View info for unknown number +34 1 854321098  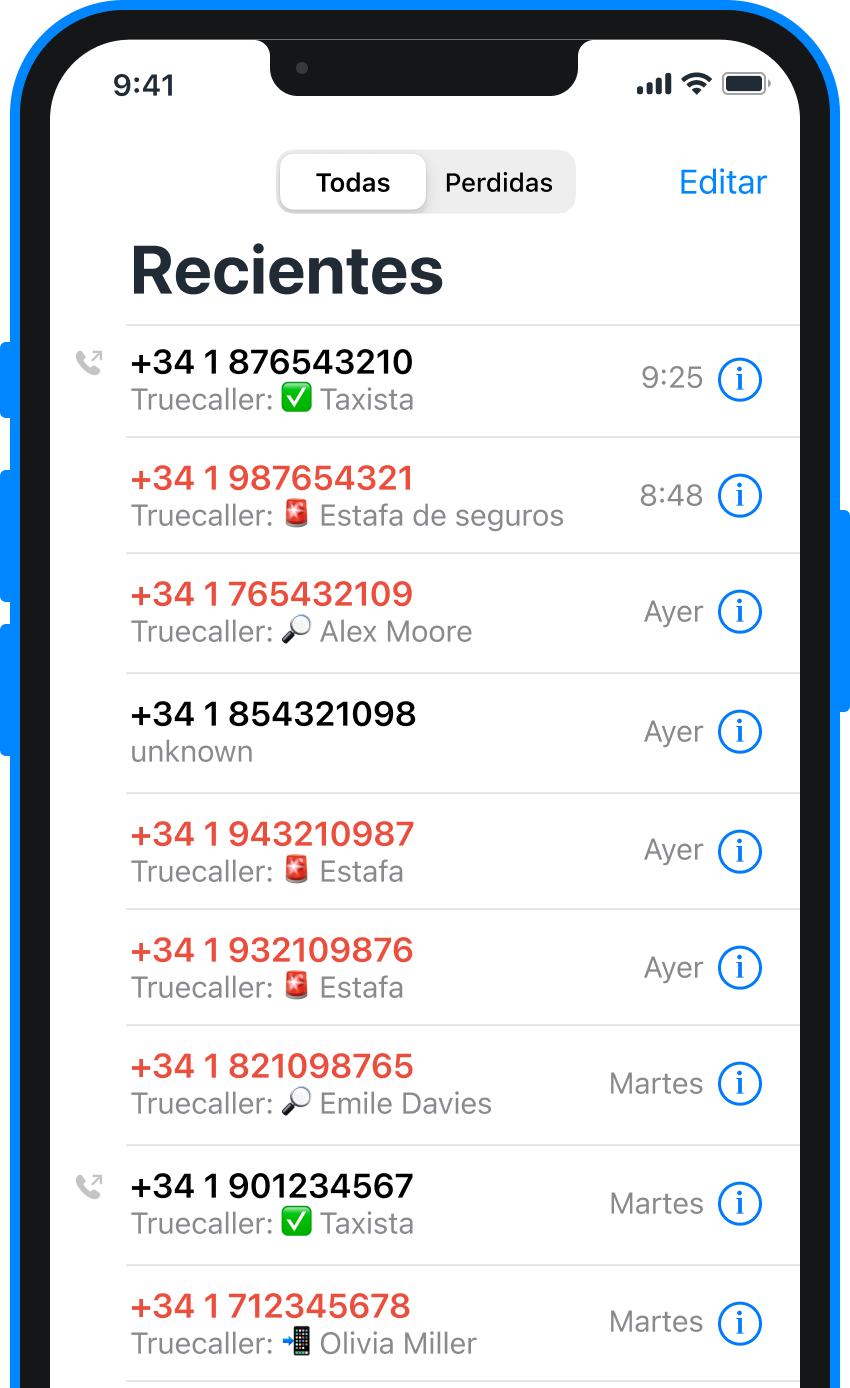(740, 731)
